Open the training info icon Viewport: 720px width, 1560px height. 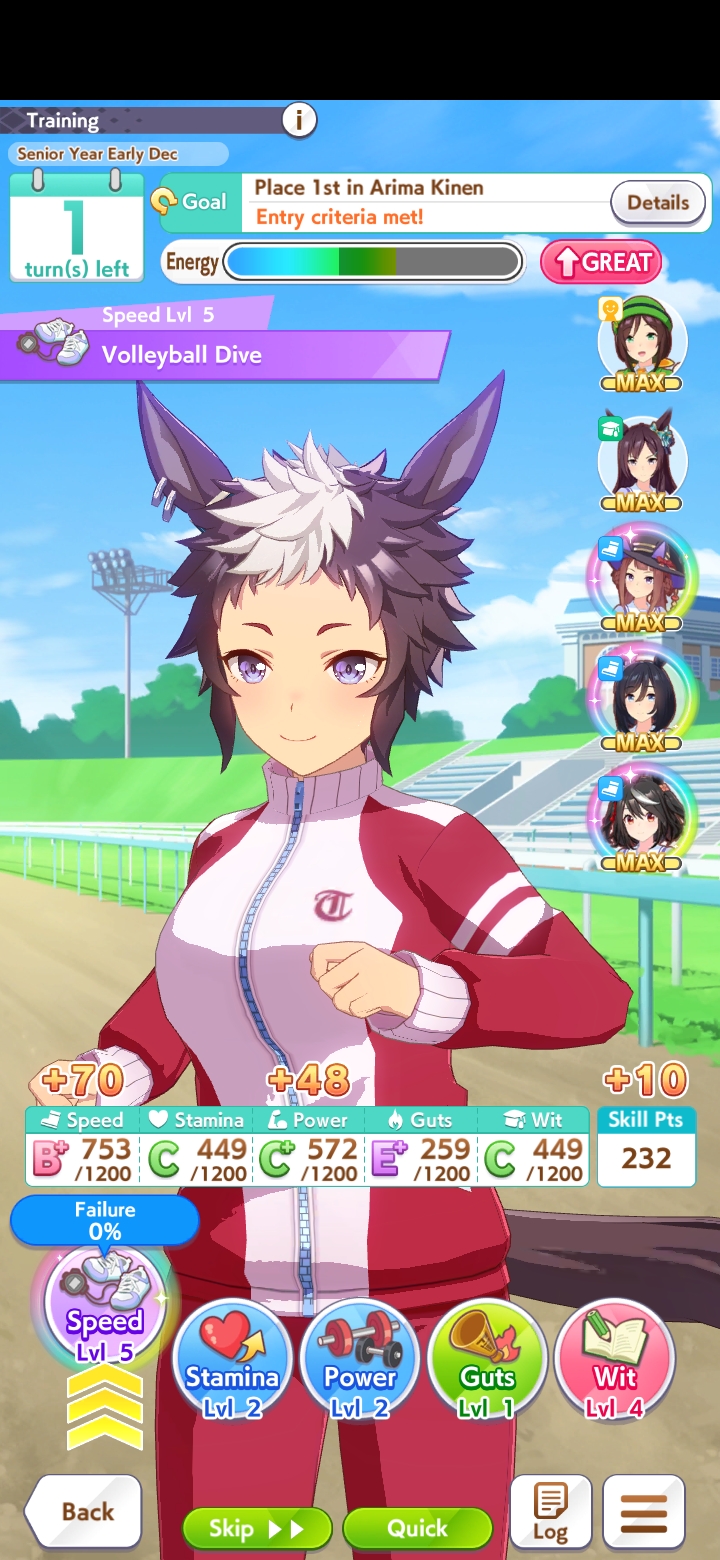click(x=298, y=120)
